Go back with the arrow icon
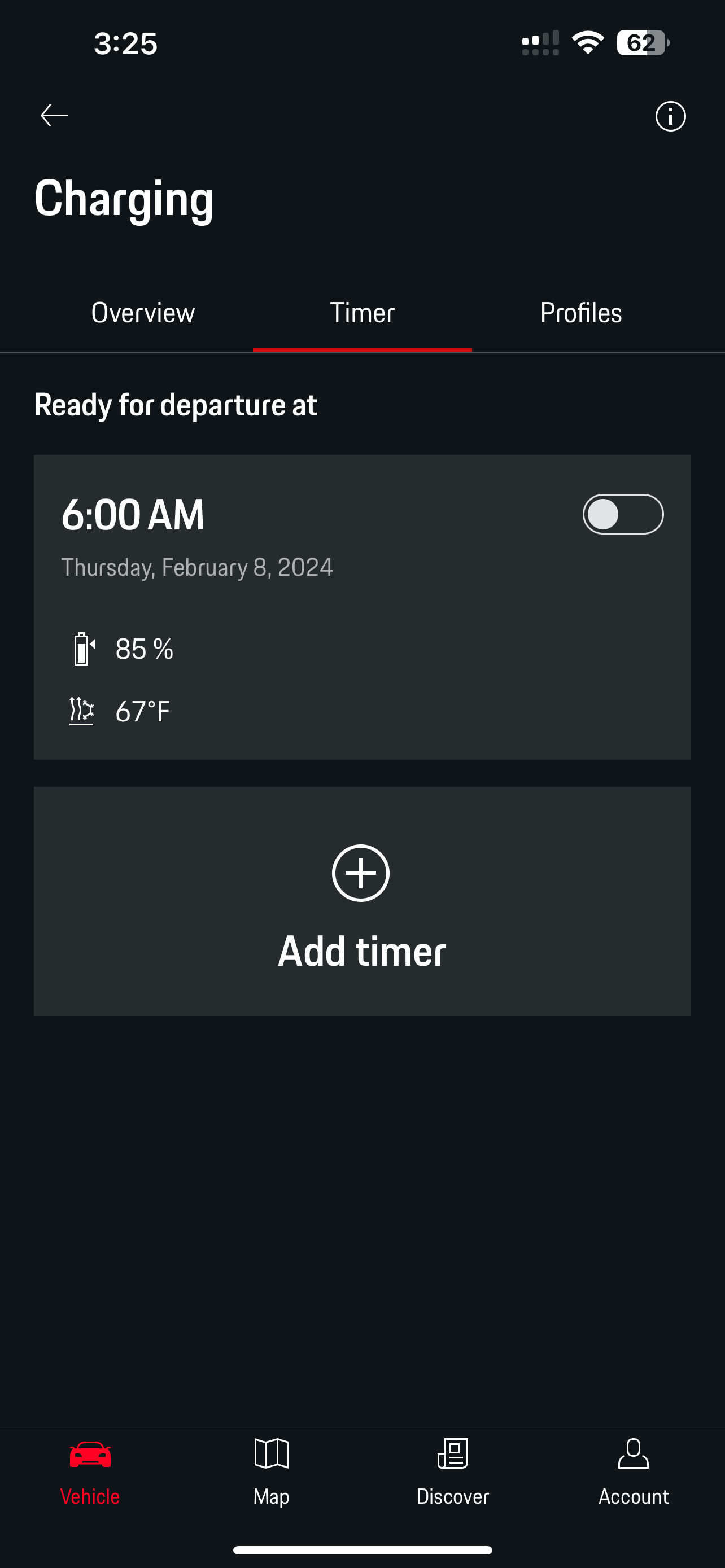This screenshot has width=725, height=1568. 54,116
